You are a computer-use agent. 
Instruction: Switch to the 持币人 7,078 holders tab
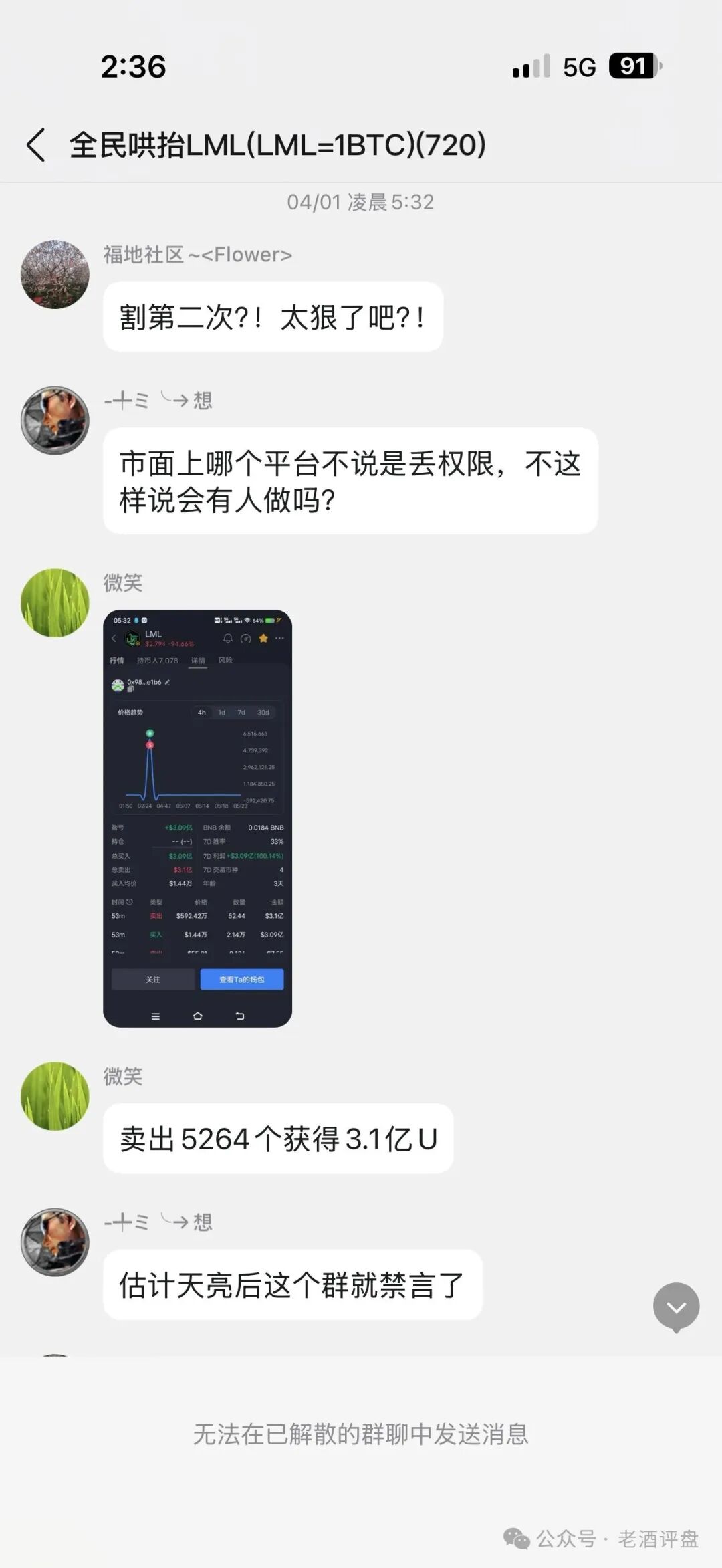157,661
